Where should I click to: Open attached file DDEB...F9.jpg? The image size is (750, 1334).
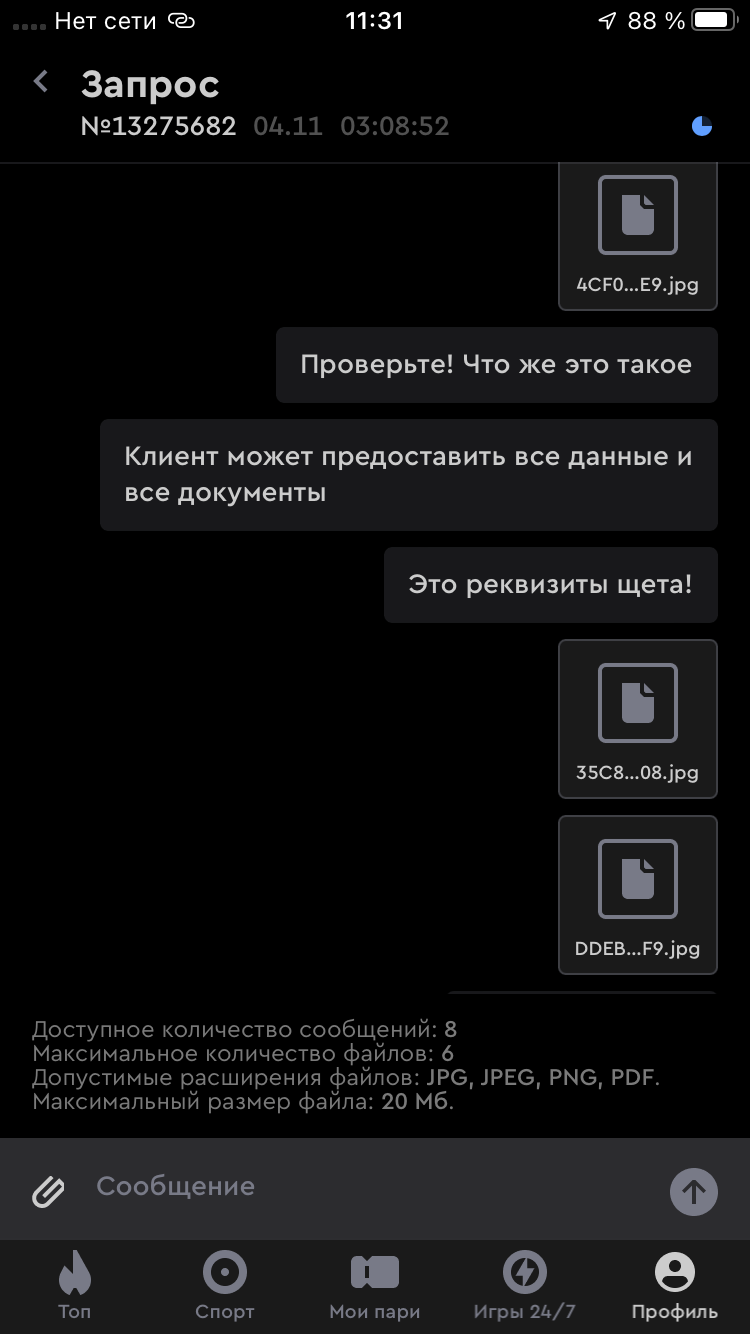coord(637,893)
